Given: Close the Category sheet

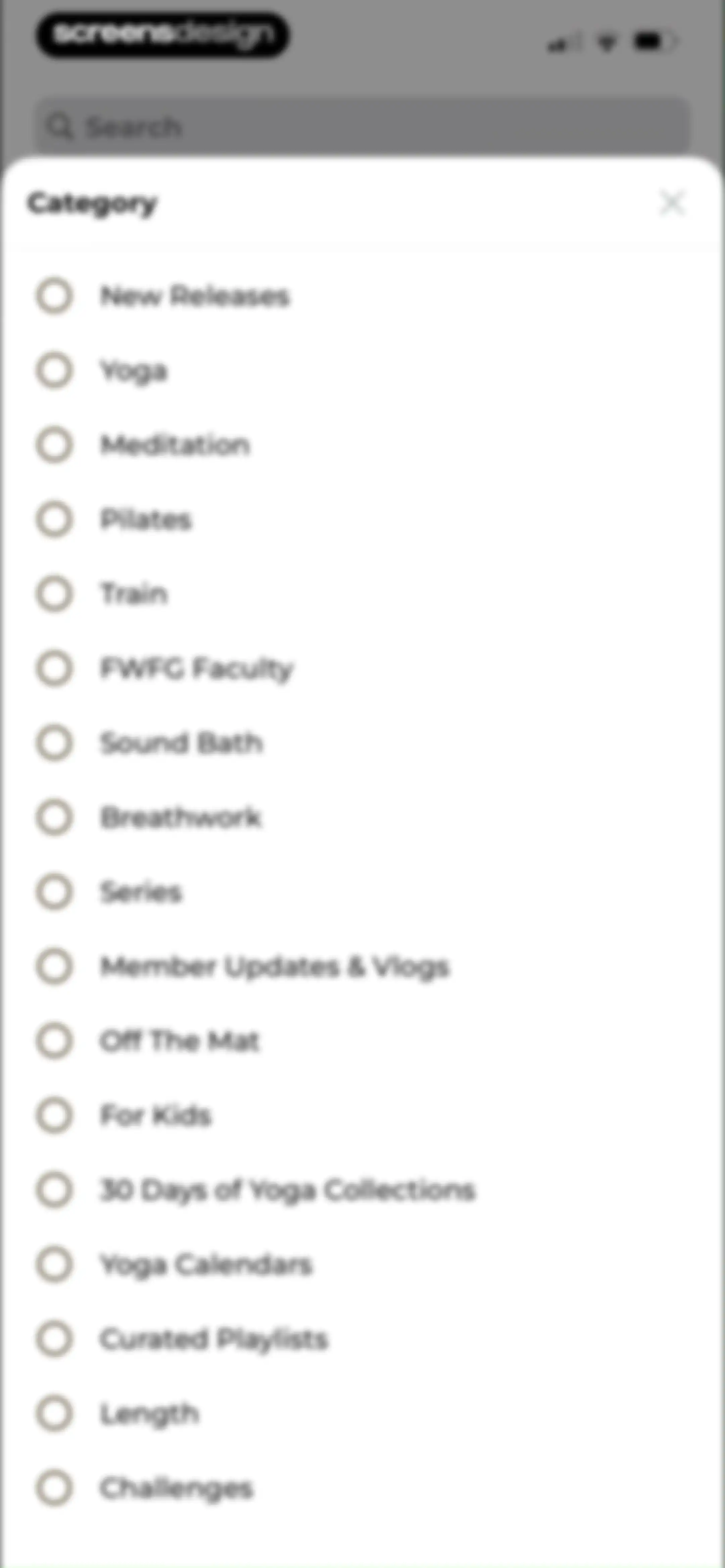Looking at the screenshot, I should pyautogui.click(x=672, y=203).
